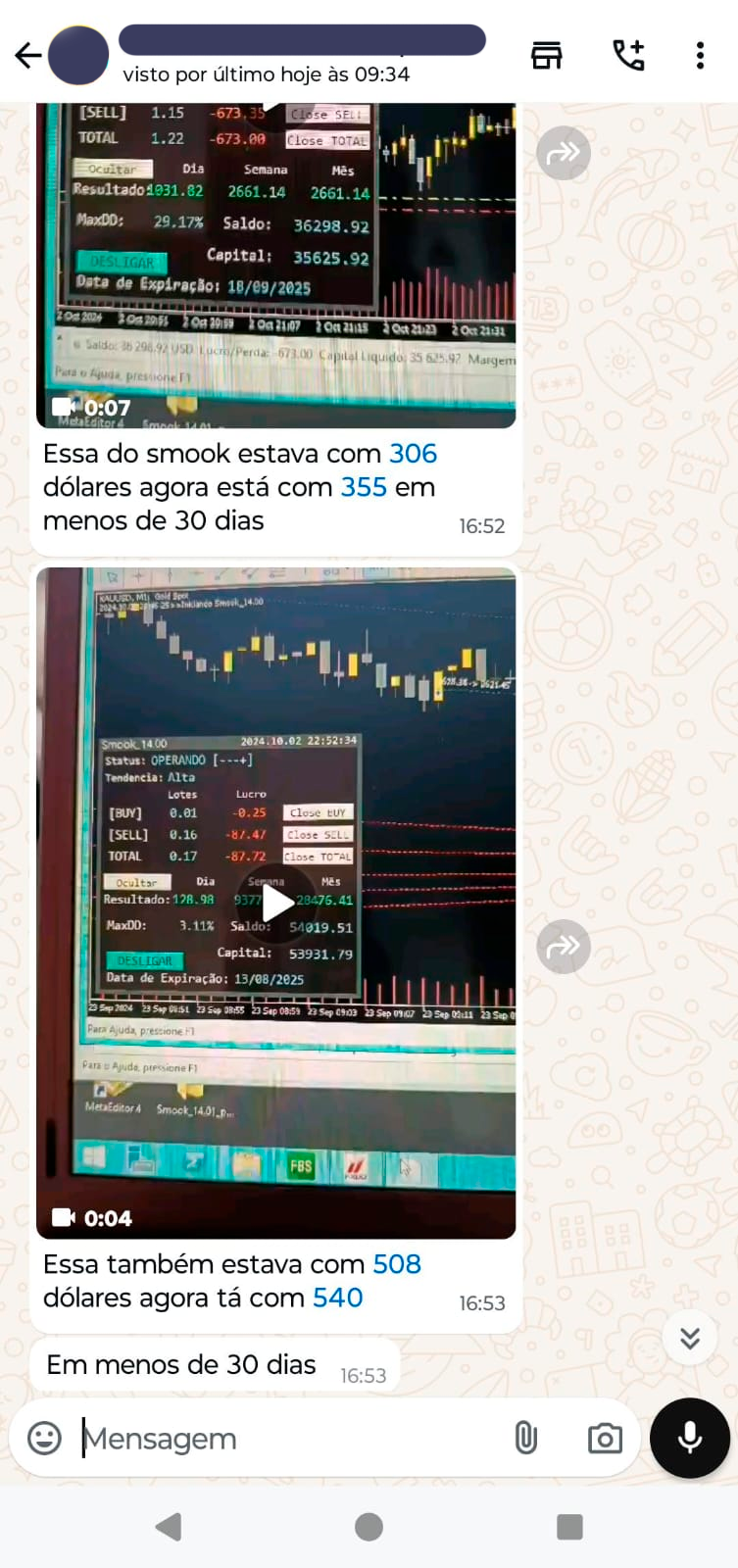Tap the system home button
The image size is (738, 1568).
[369, 1527]
